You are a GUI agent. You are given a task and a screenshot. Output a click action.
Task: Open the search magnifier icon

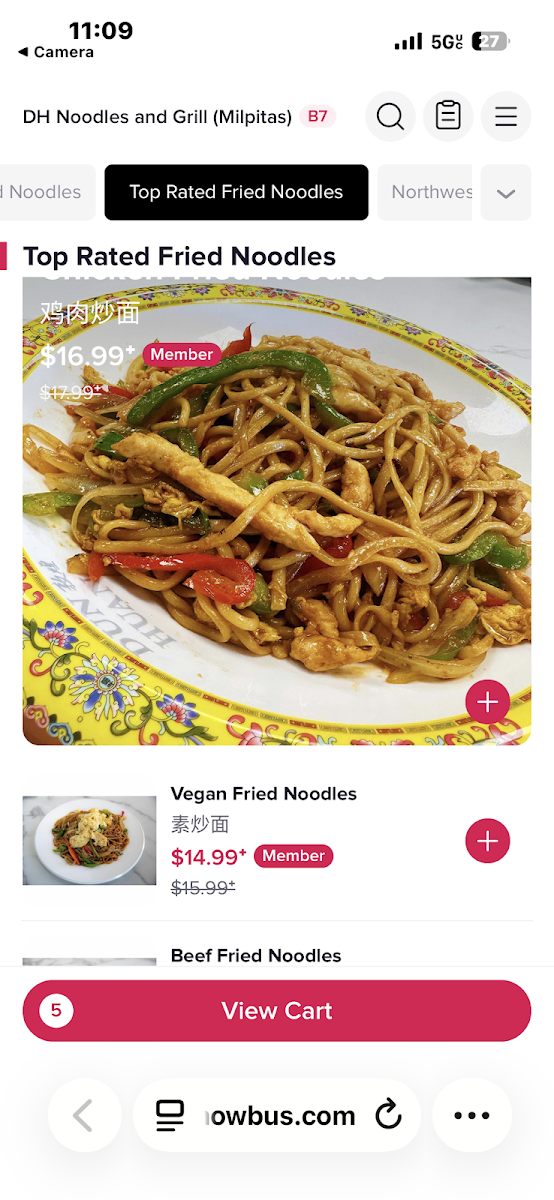[390, 116]
